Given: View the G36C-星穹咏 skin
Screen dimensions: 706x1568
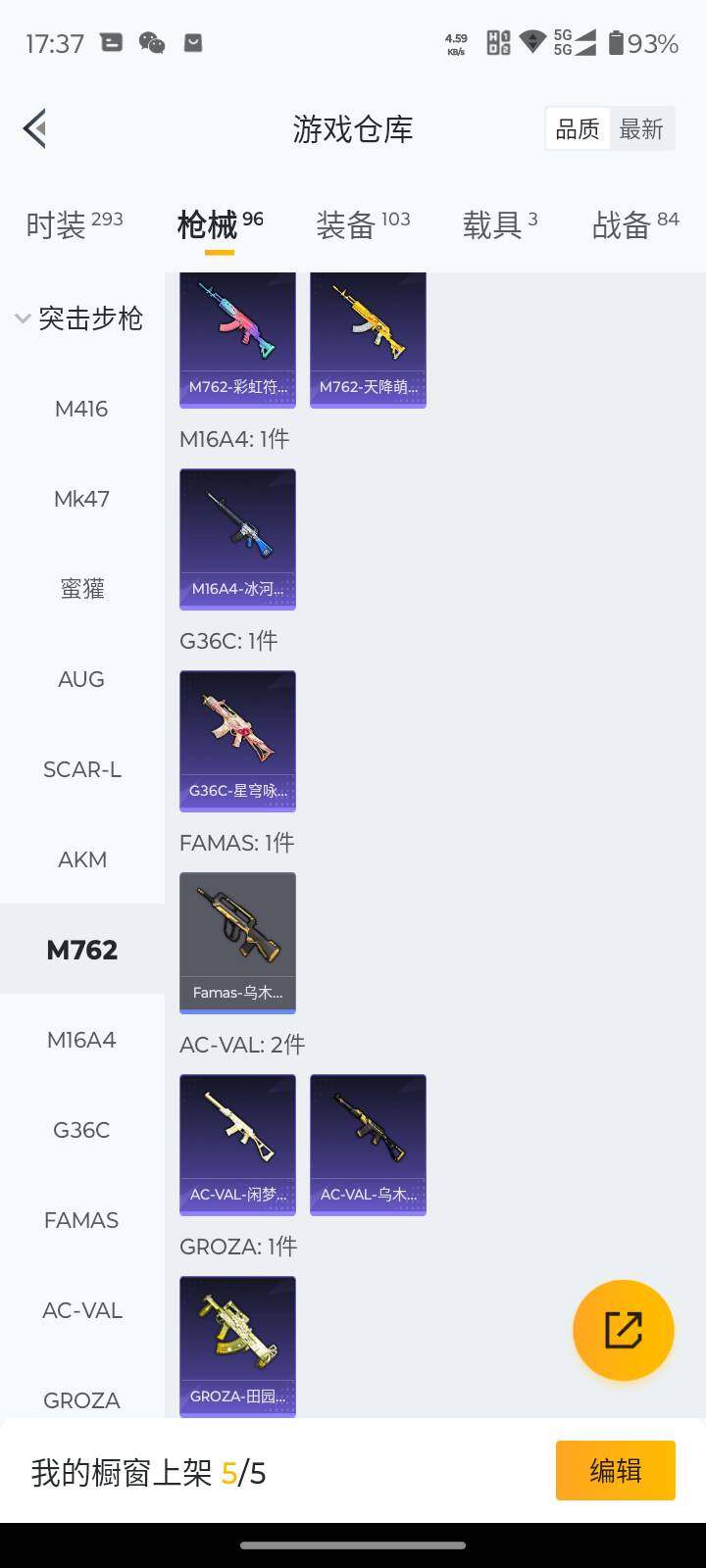Looking at the screenshot, I should [x=237, y=741].
